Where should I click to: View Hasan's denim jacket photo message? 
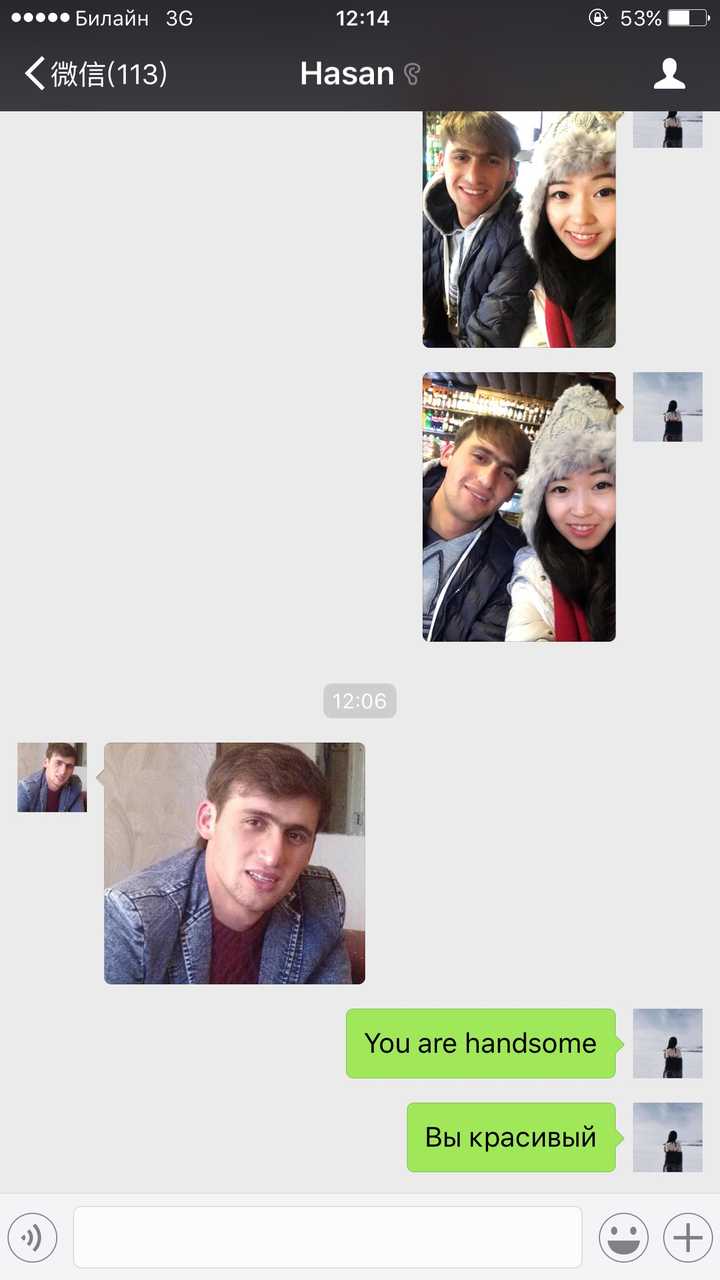(234, 863)
